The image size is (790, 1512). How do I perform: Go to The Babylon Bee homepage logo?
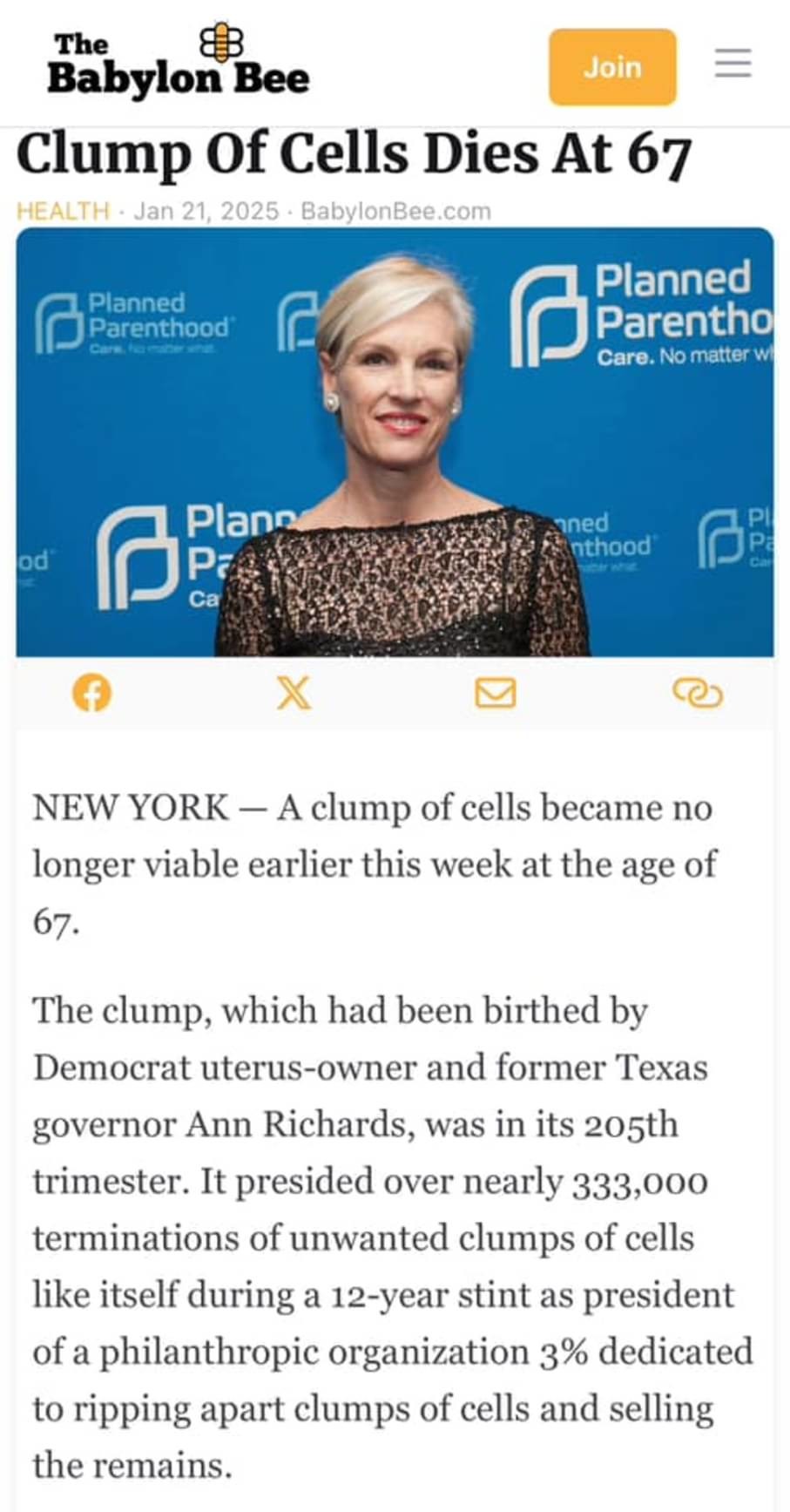179,61
